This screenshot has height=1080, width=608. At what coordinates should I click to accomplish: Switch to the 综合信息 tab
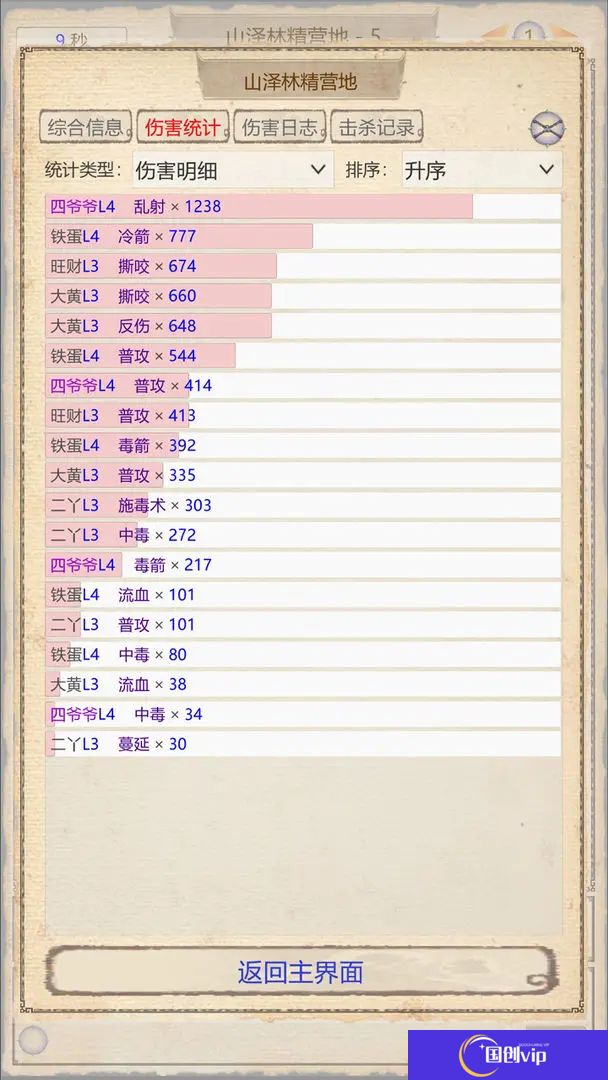pos(86,127)
